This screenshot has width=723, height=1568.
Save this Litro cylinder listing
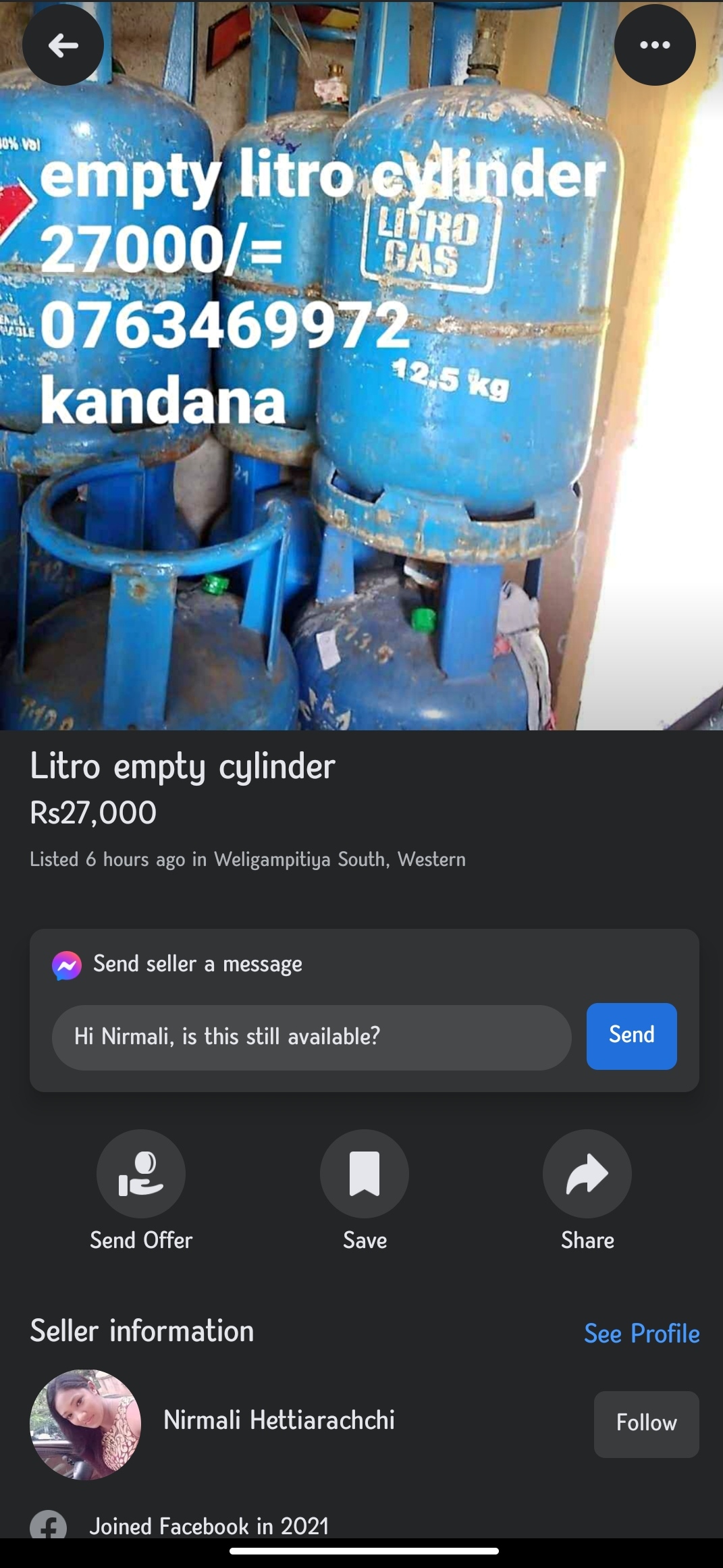coord(365,1191)
